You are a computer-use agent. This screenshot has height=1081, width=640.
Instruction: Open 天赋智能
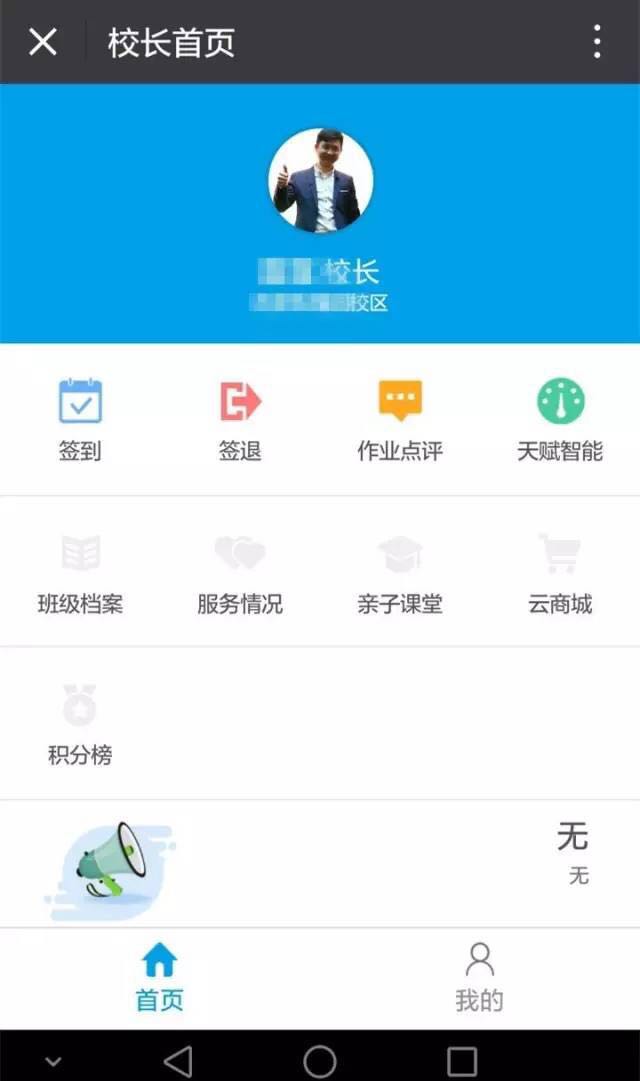tap(560, 420)
